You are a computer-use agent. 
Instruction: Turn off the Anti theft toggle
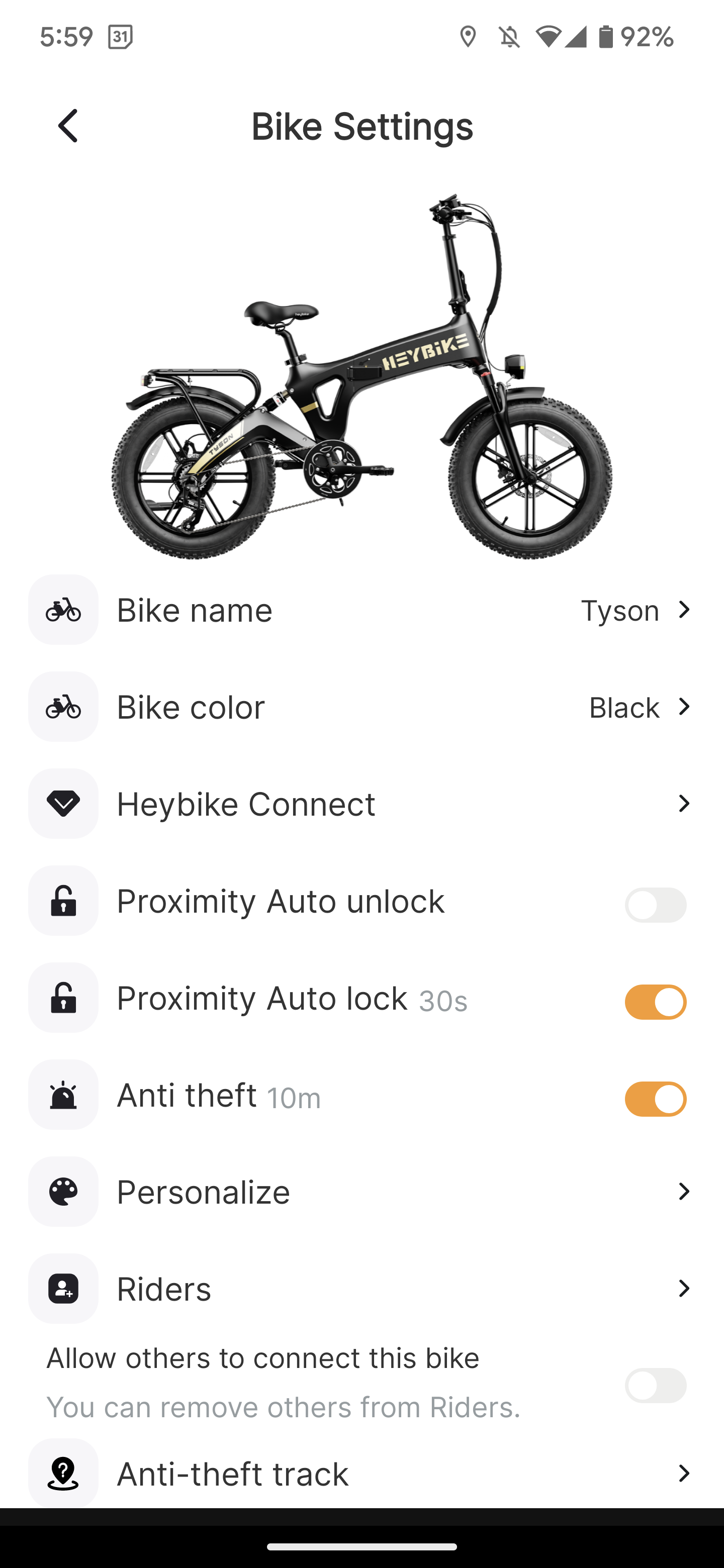[x=655, y=1099]
